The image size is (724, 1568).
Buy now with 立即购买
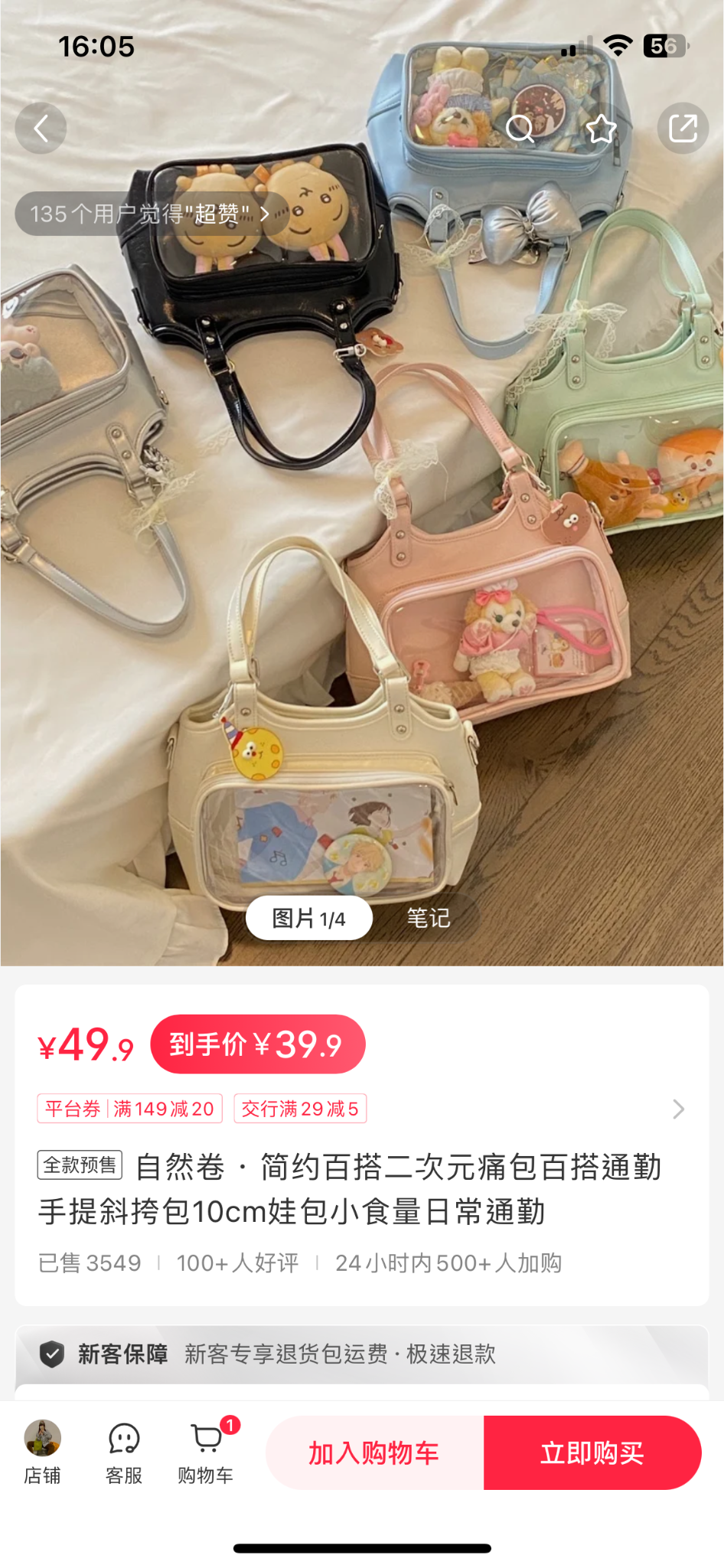[592, 1452]
